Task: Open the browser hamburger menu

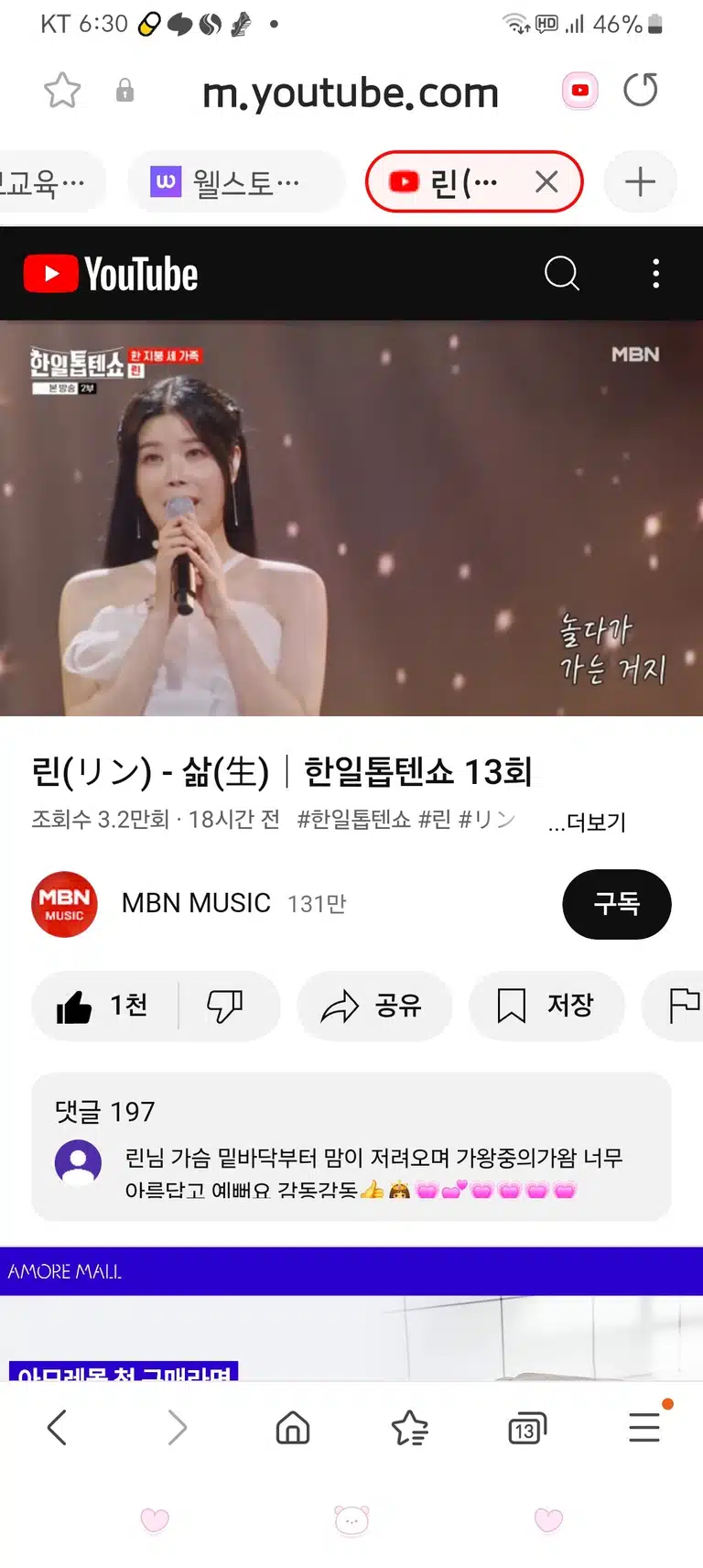Action: 645,1426
